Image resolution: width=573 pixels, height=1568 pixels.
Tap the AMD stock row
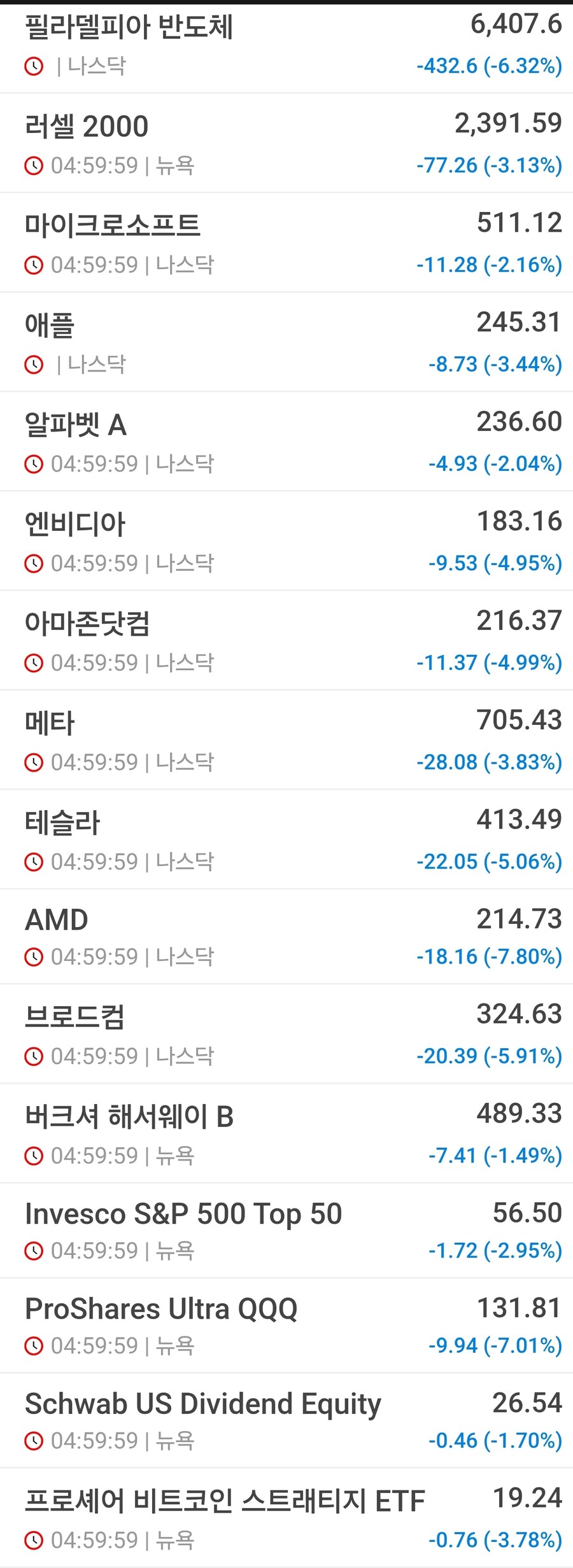click(x=286, y=937)
